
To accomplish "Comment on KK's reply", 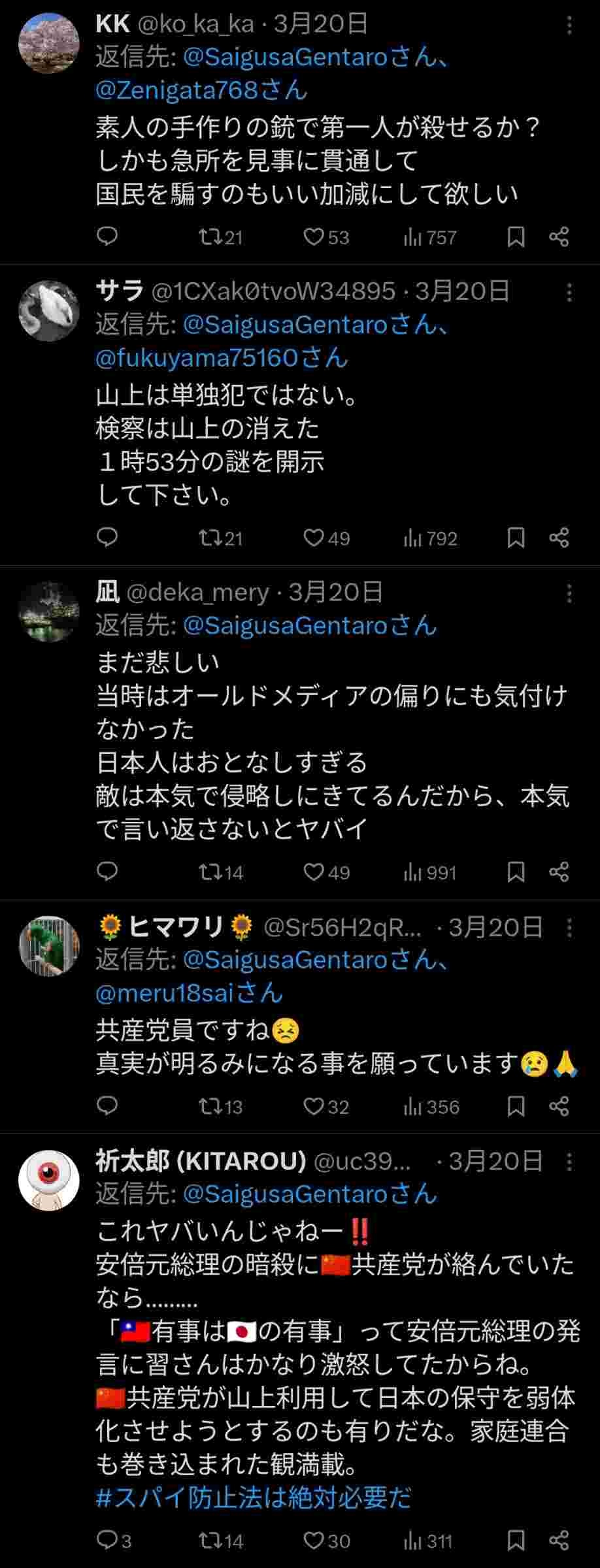I will point(107,237).
